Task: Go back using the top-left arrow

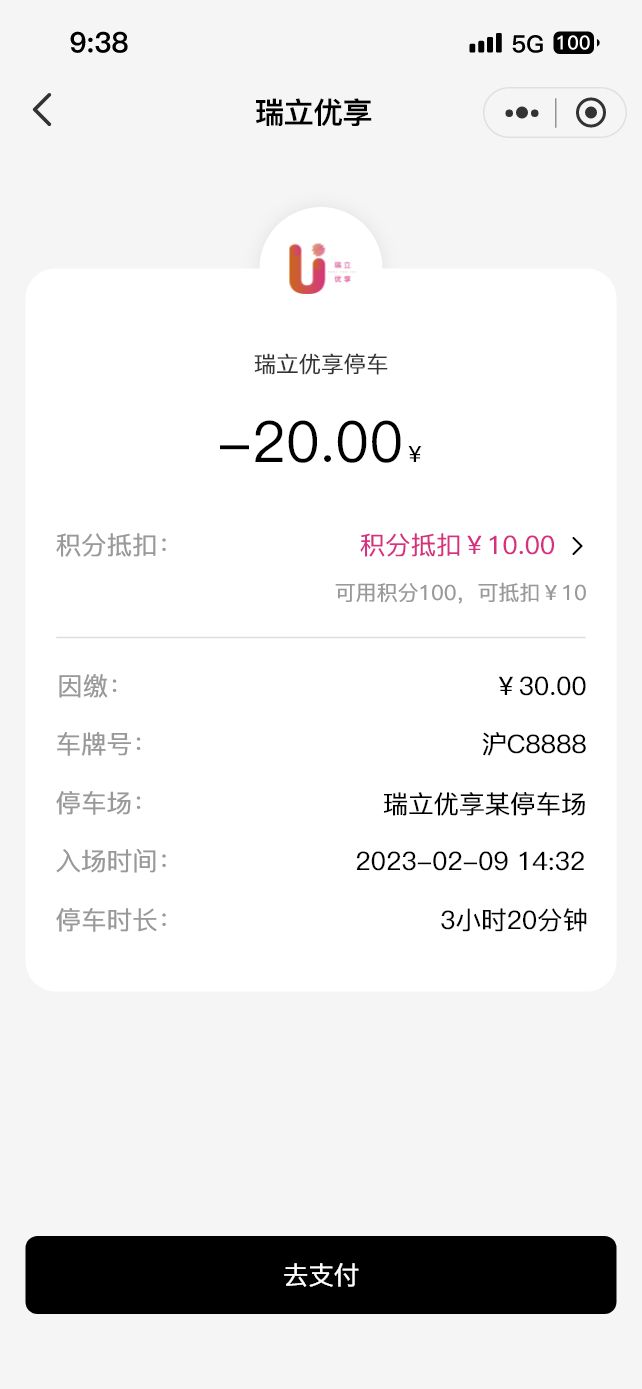Action: pyautogui.click(x=42, y=110)
